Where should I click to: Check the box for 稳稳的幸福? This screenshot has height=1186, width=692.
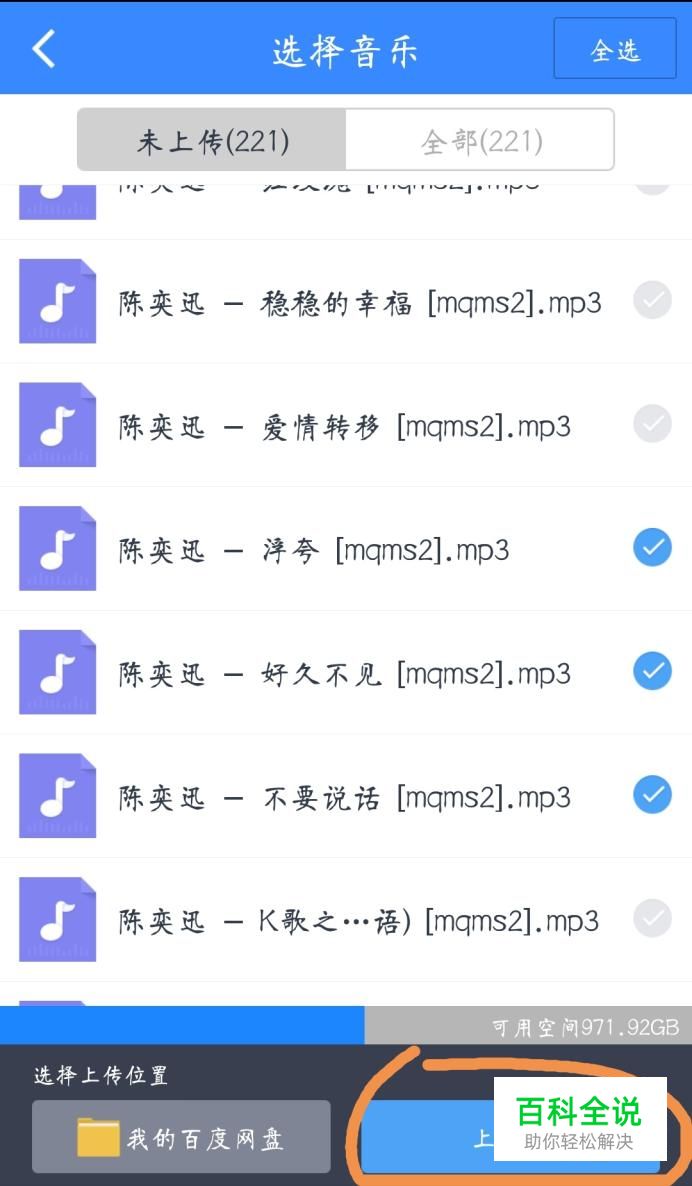[x=652, y=300]
